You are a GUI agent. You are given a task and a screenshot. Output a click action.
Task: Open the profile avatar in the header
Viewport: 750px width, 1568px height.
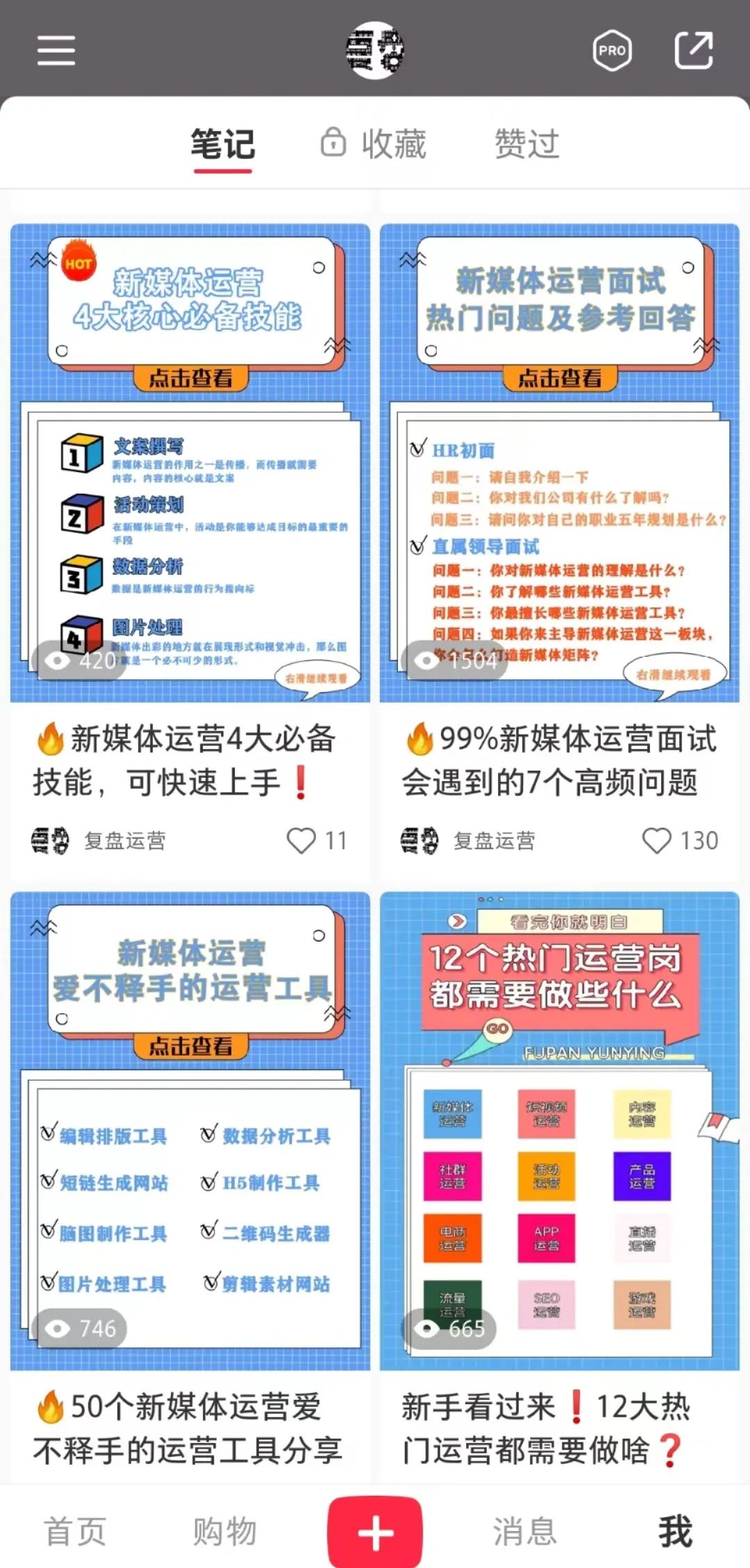tap(375, 51)
